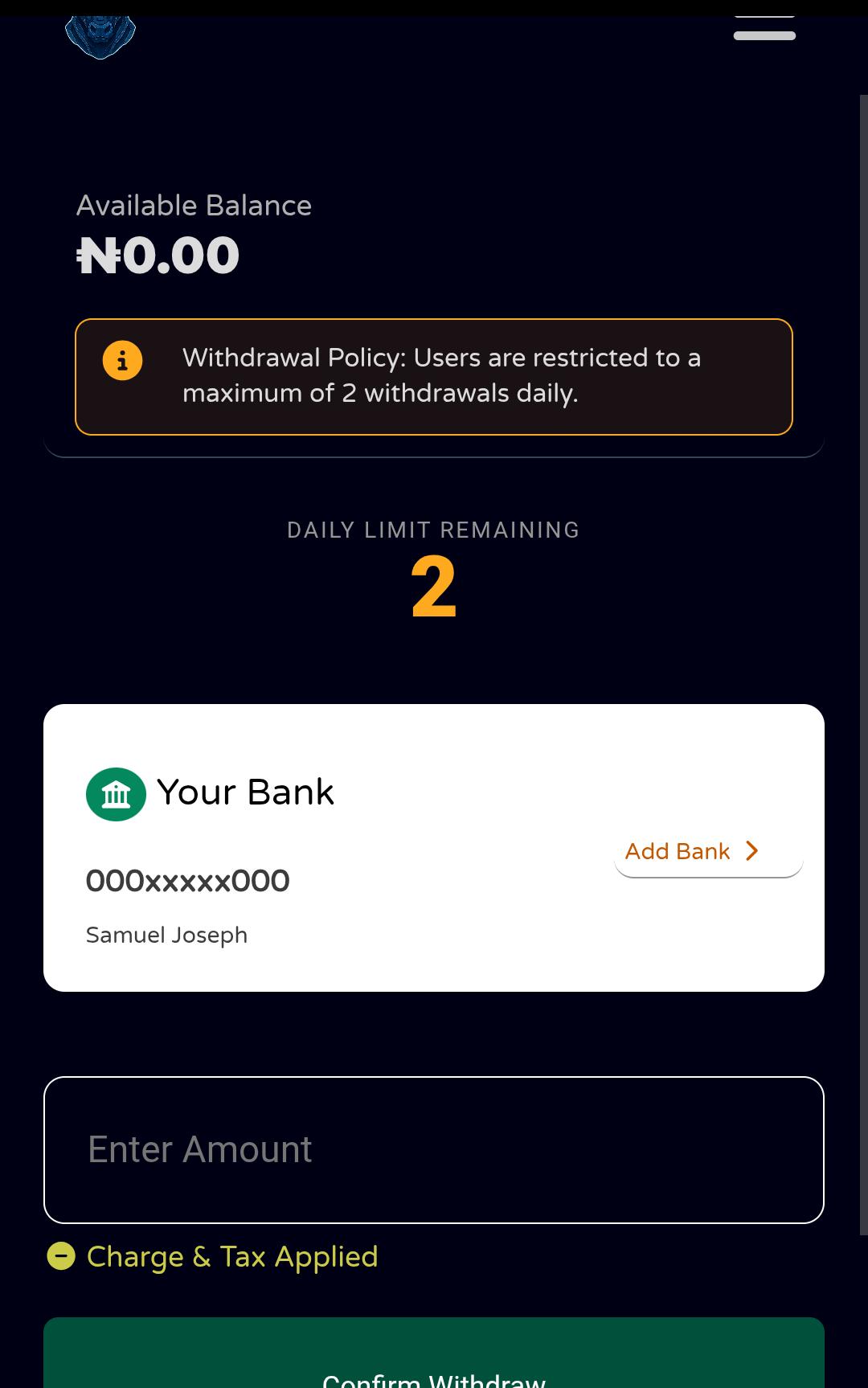This screenshot has height=1388, width=868.
Task: Click the N0.00 balance amount
Action: tap(157, 256)
